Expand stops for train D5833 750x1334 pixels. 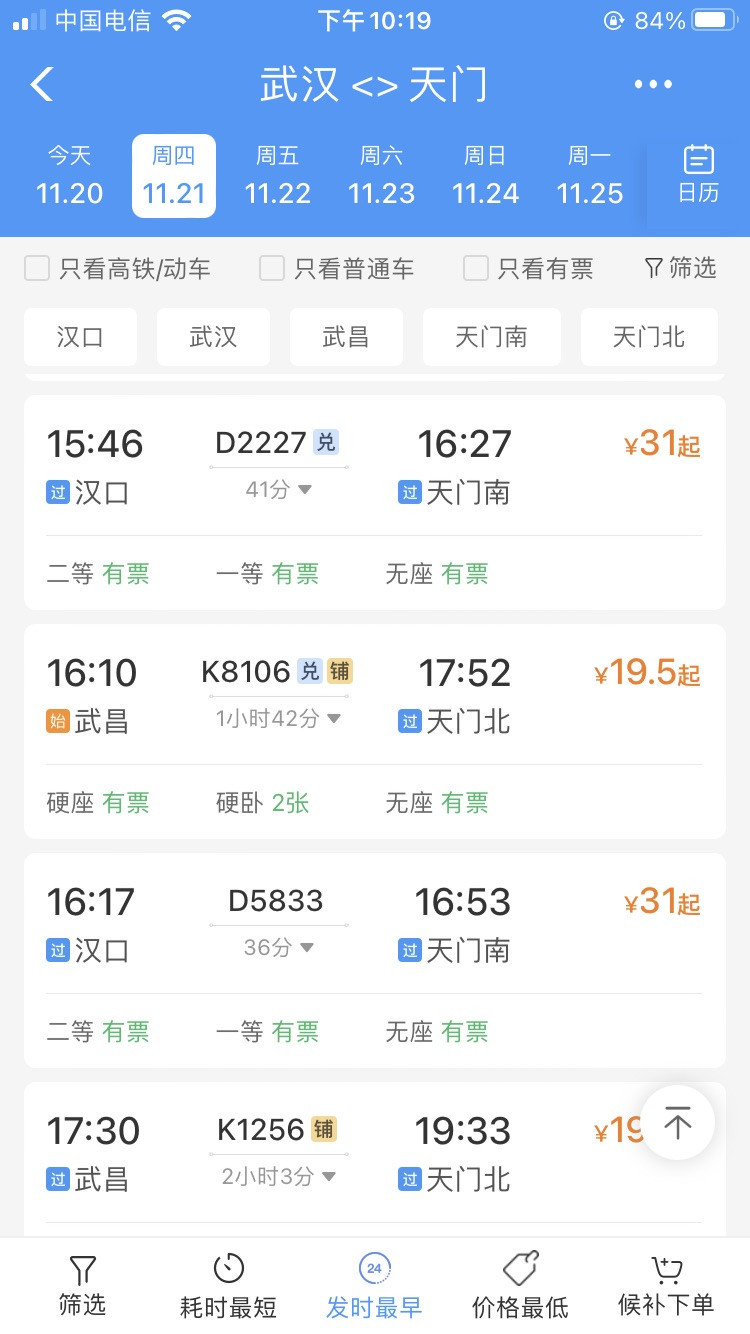click(x=279, y=947)
